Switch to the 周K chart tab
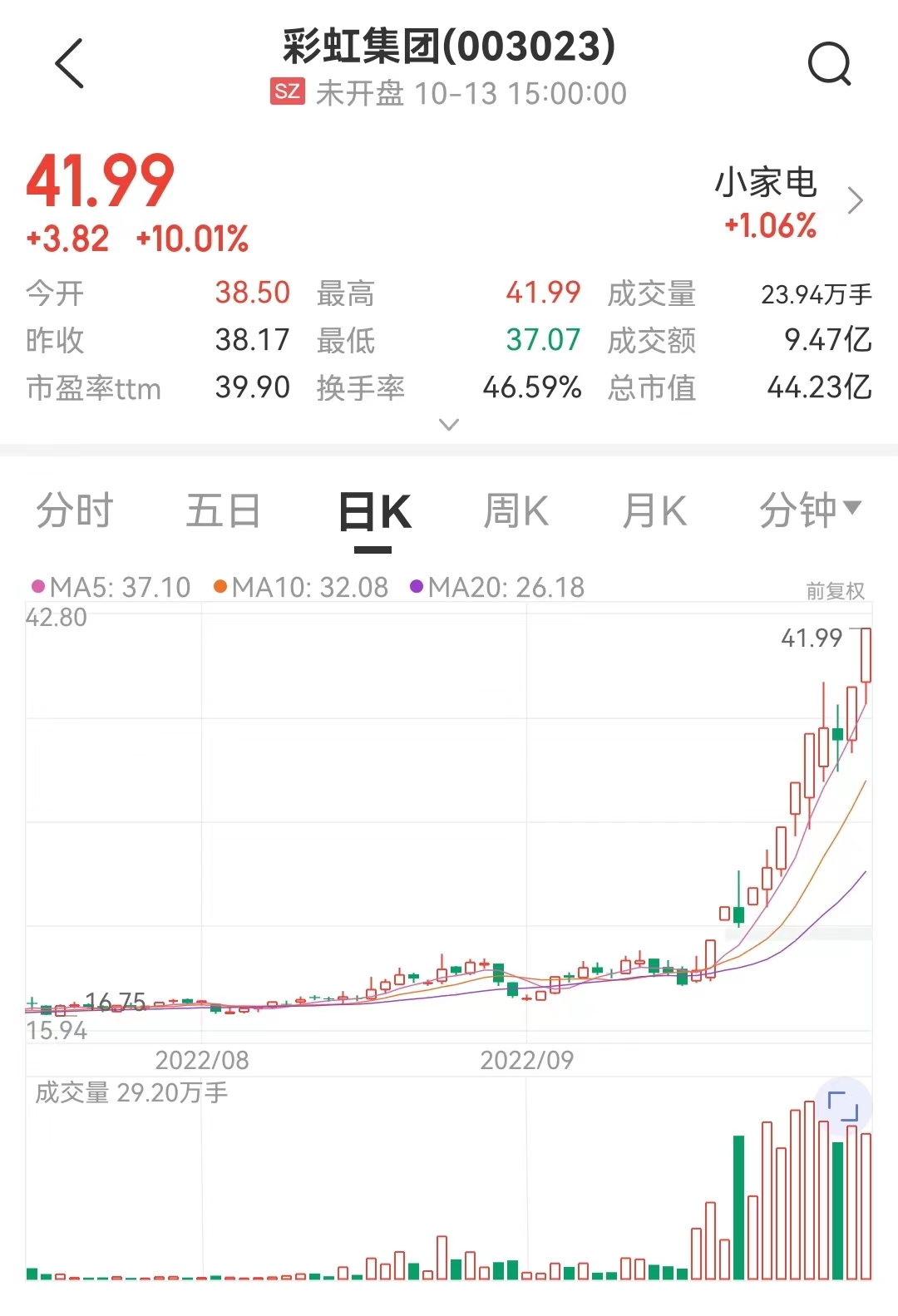The width and height of the screenshot is (898, 1316). (516, 510)
